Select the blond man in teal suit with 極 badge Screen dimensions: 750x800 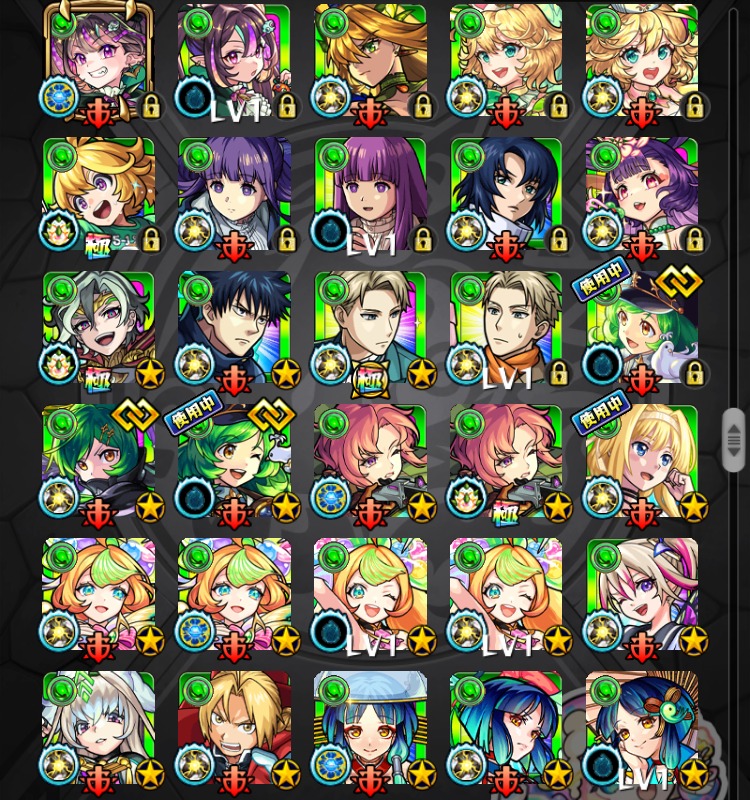point(370,328)
